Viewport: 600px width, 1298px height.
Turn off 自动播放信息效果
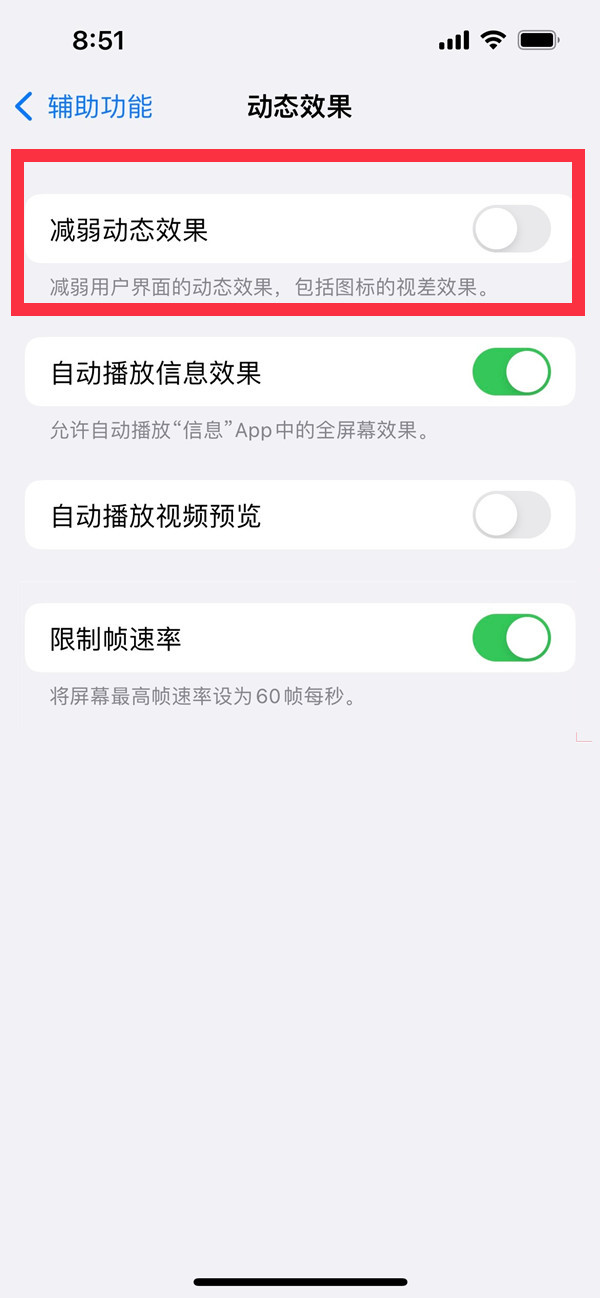point(511,372)
